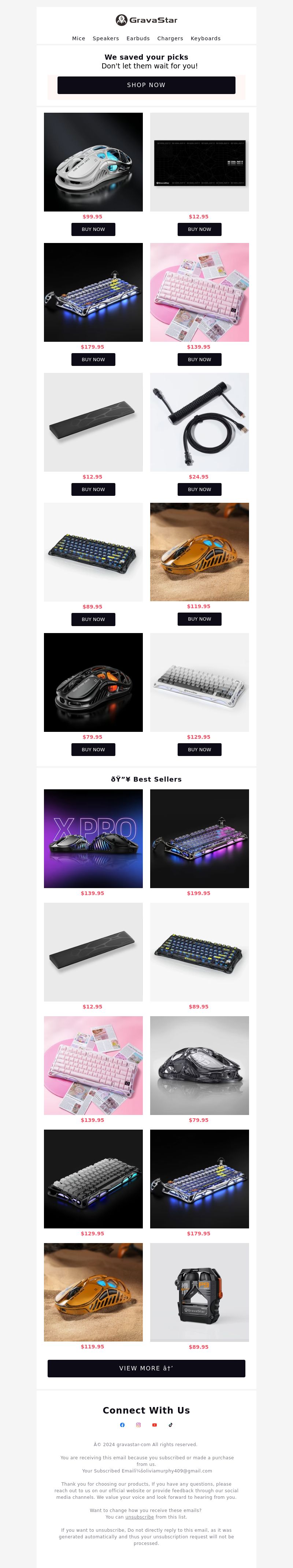Open the $199.95 keyboard best seller
The width and height of the screenshot is (293, 1568).
199,838
